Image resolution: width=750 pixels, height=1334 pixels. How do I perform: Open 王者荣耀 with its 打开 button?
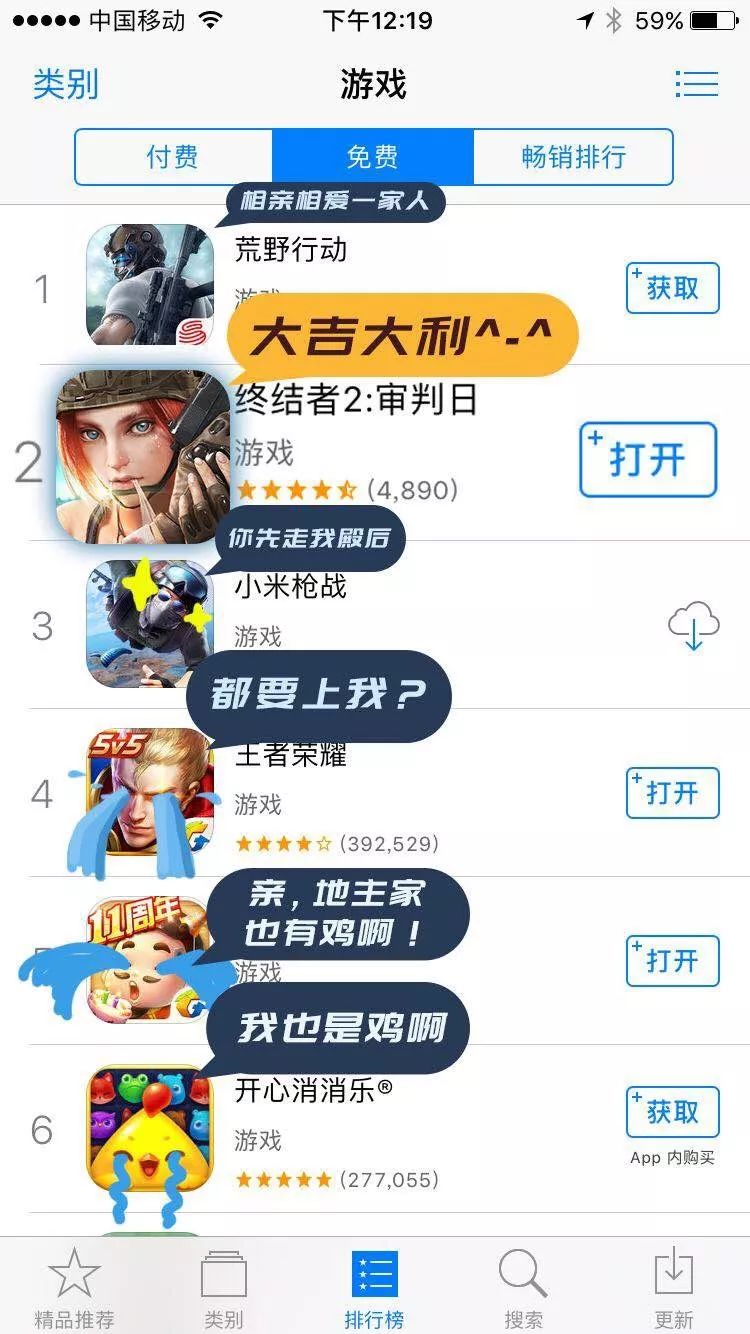672,793
